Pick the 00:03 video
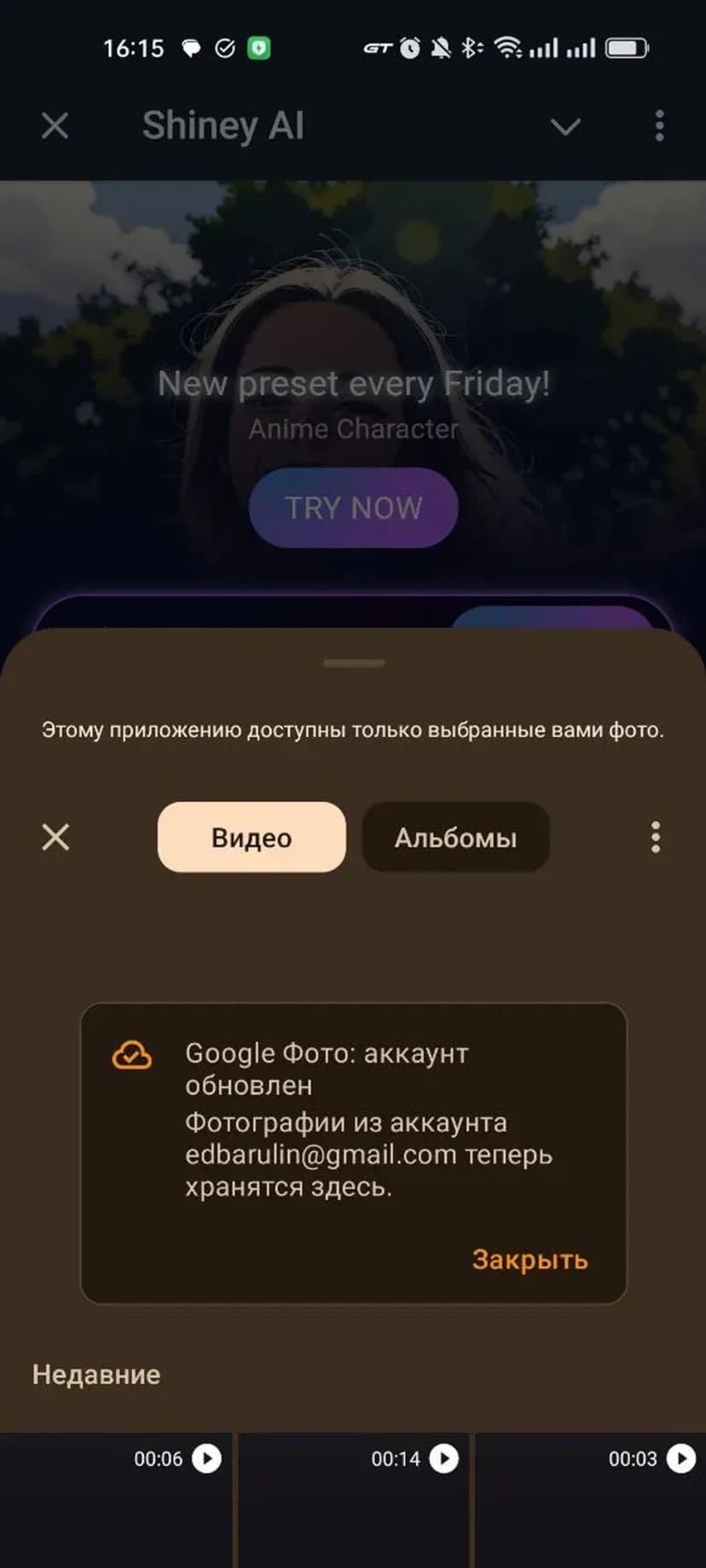706x1568 pixels. (590, 1500)
